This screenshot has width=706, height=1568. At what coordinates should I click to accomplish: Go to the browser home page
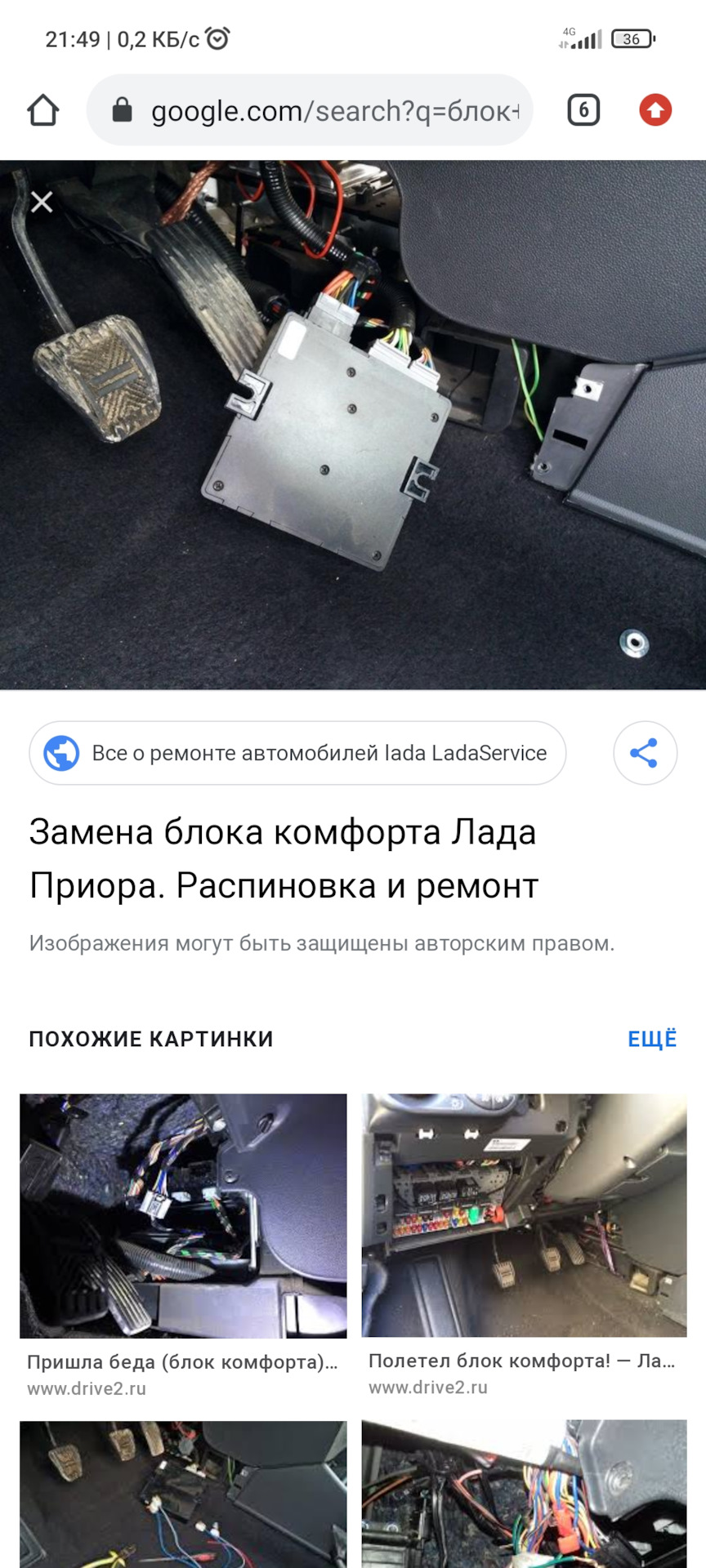pos(43,110)
